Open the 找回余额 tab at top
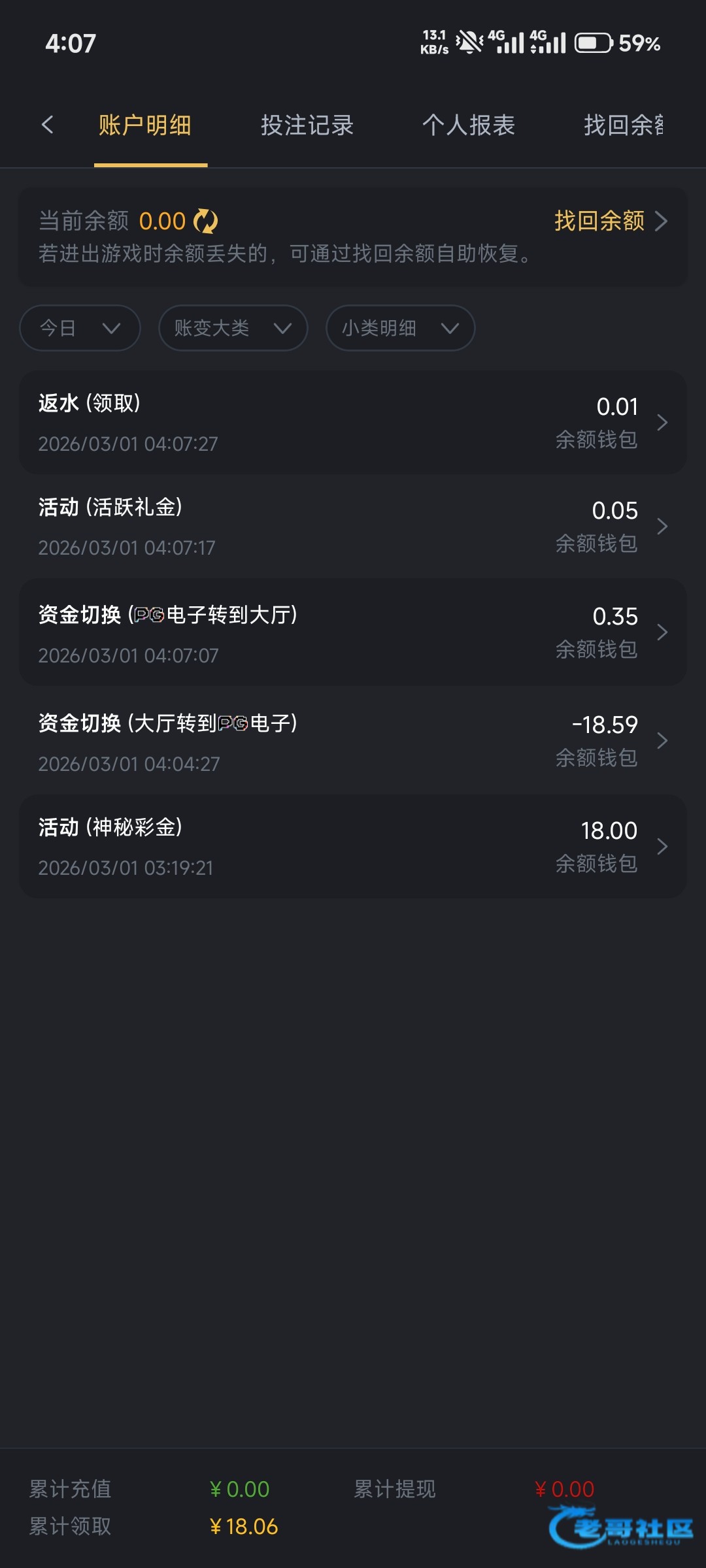Image resolution: width=706 pixels, height=1568 pixels. [623, 125]
